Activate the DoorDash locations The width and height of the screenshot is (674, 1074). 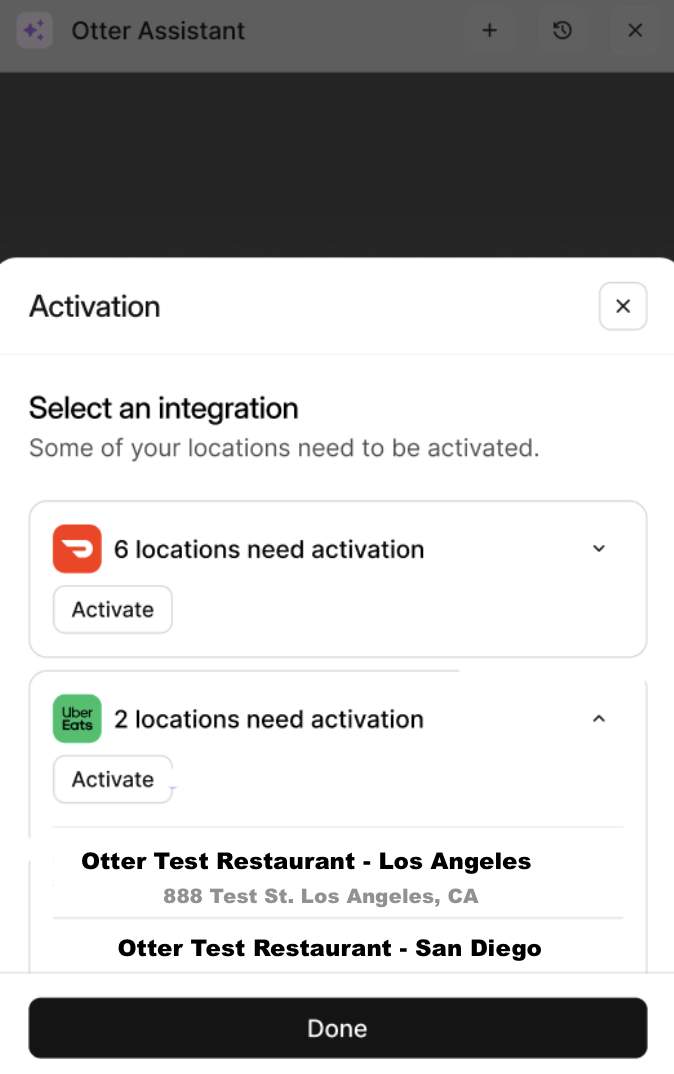coord(113,610)
